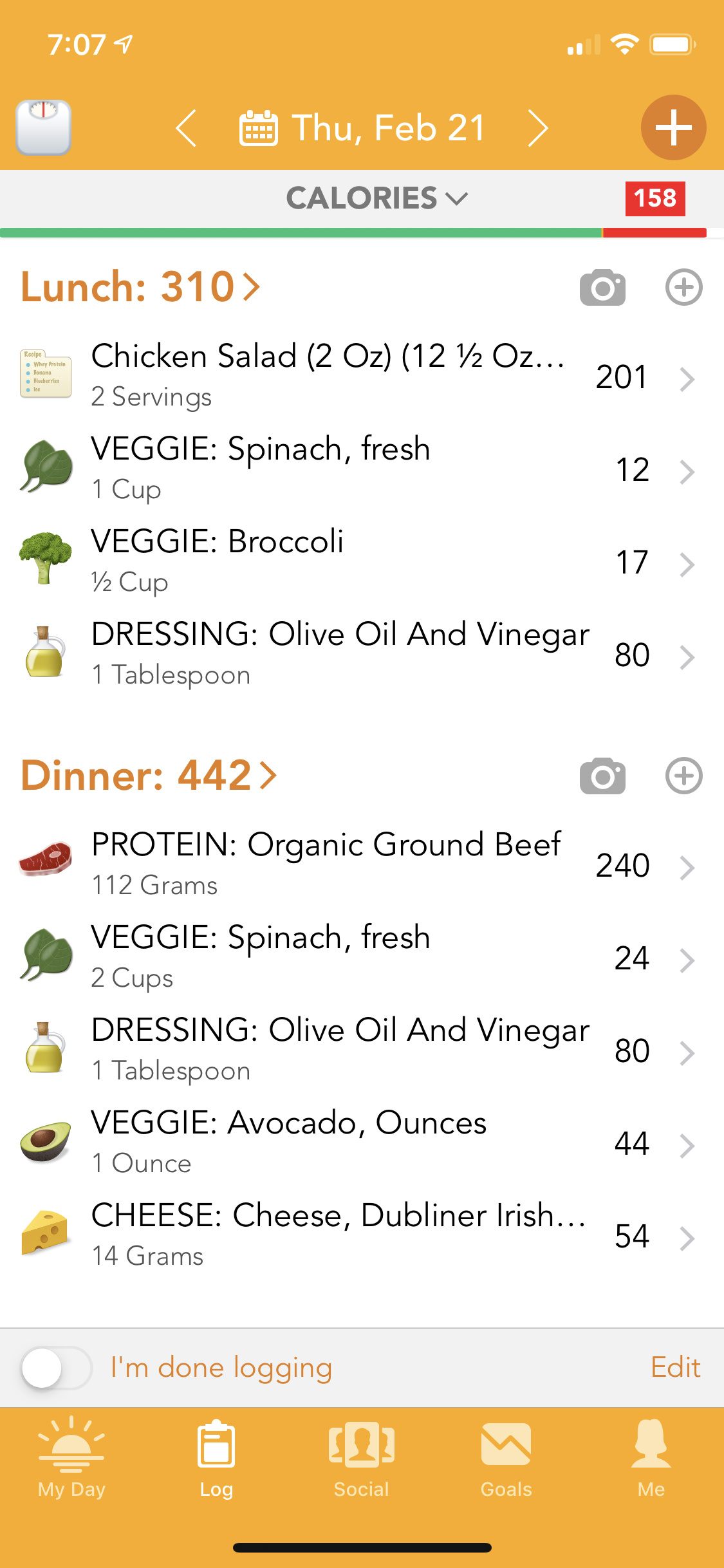This screenshot has height=1568, width=724.
Task: Add food to Dinner
Action: (x=683, y=776)
